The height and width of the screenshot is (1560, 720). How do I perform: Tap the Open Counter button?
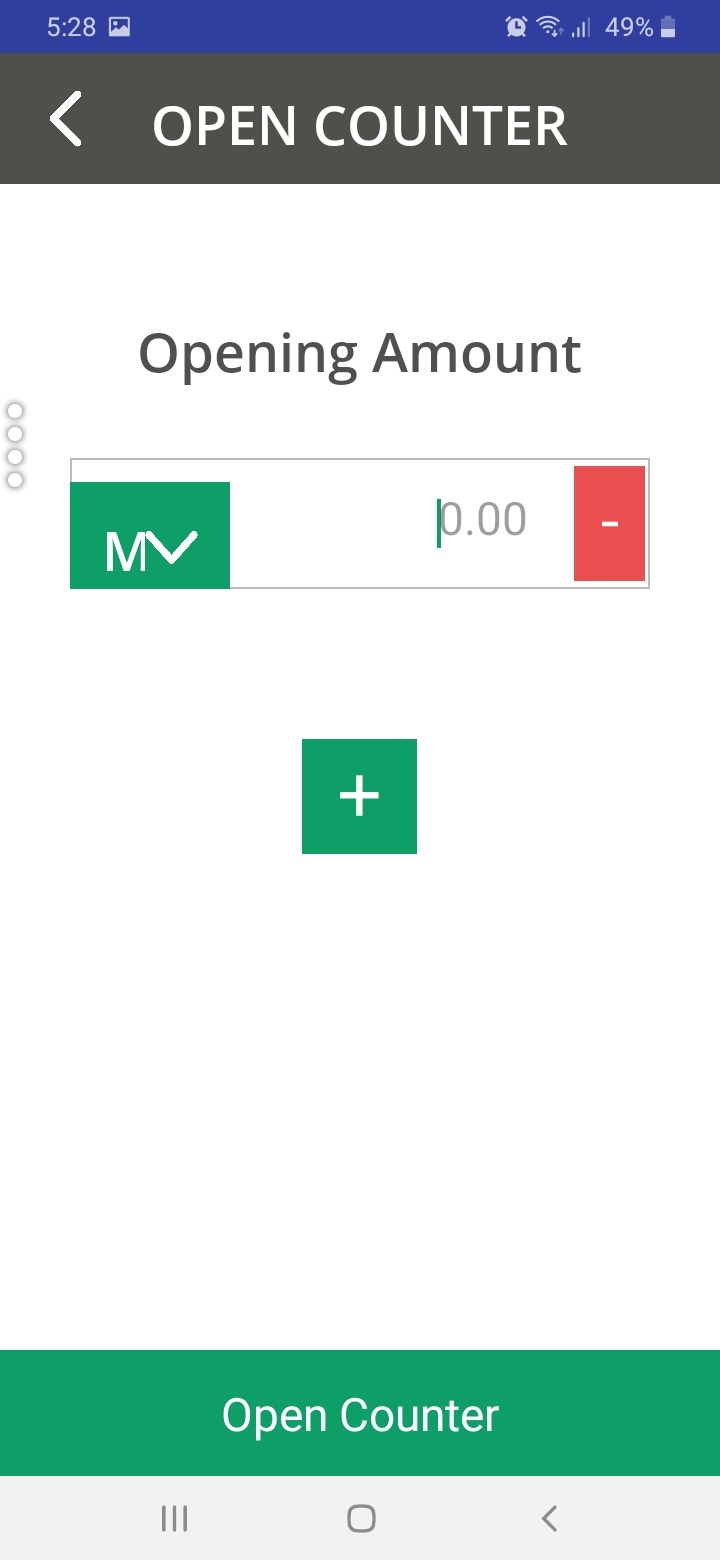360,1413
